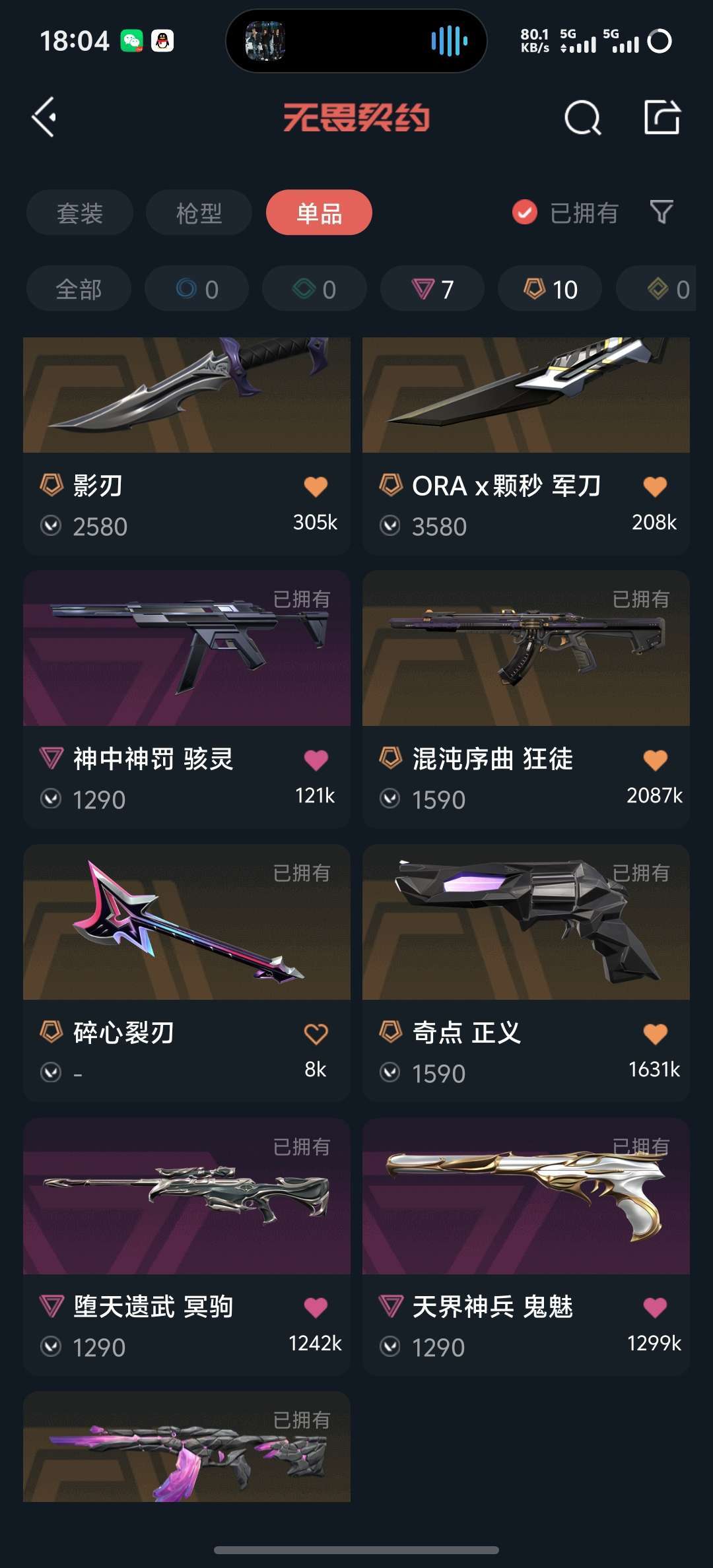Screen dimensions: 713x1568
Task: Select the 全部 rarity chip
Action: 79,289
